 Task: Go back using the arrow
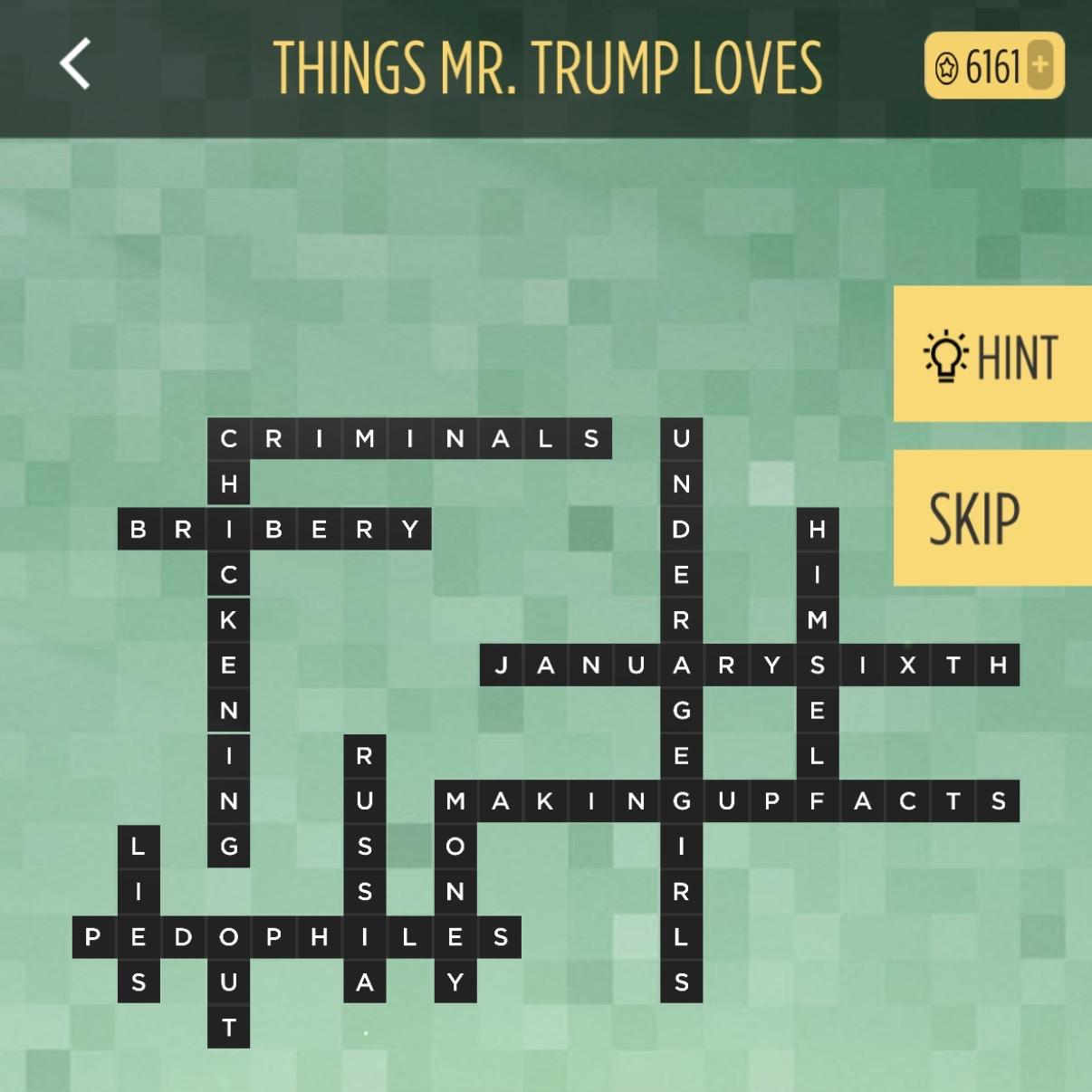pos(75,64)
